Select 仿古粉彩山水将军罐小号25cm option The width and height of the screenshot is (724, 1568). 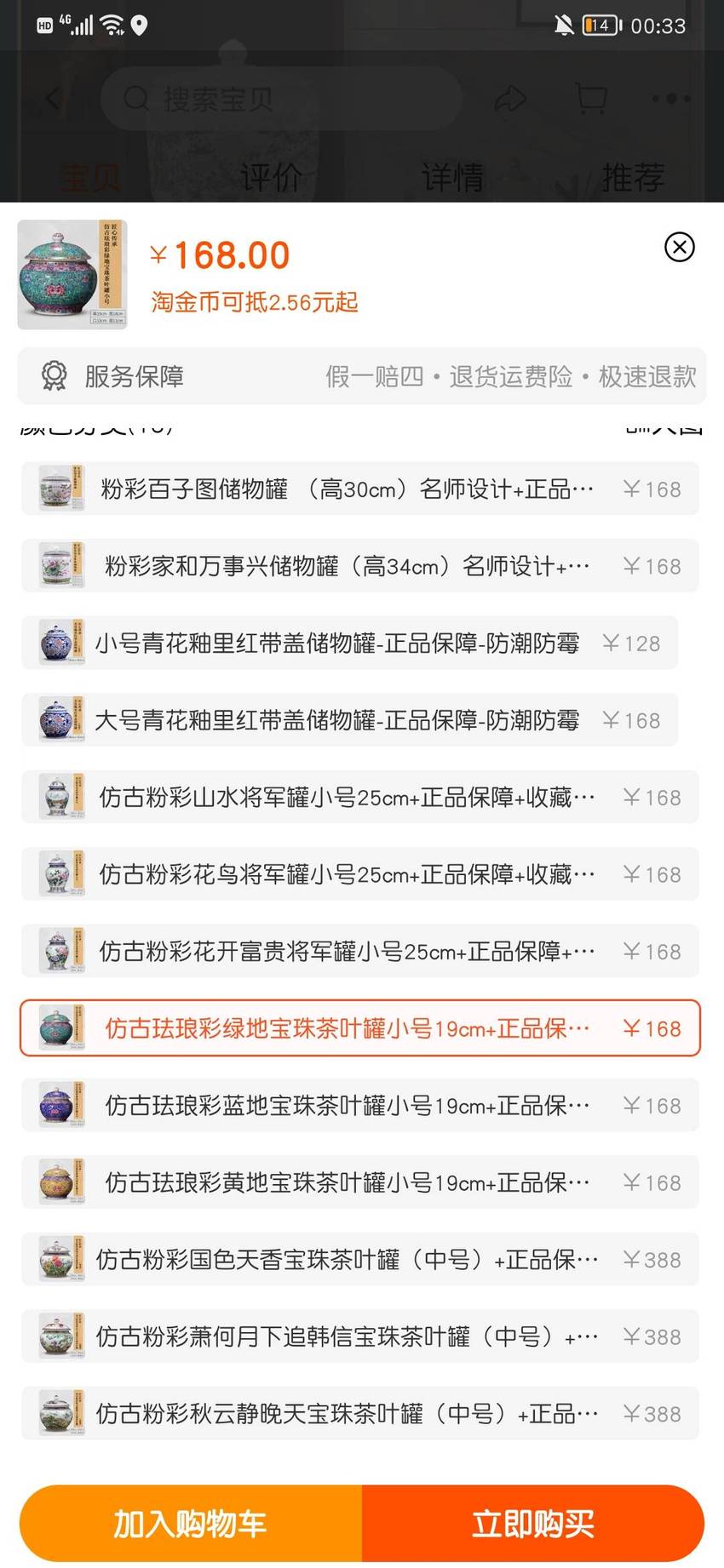359,797
